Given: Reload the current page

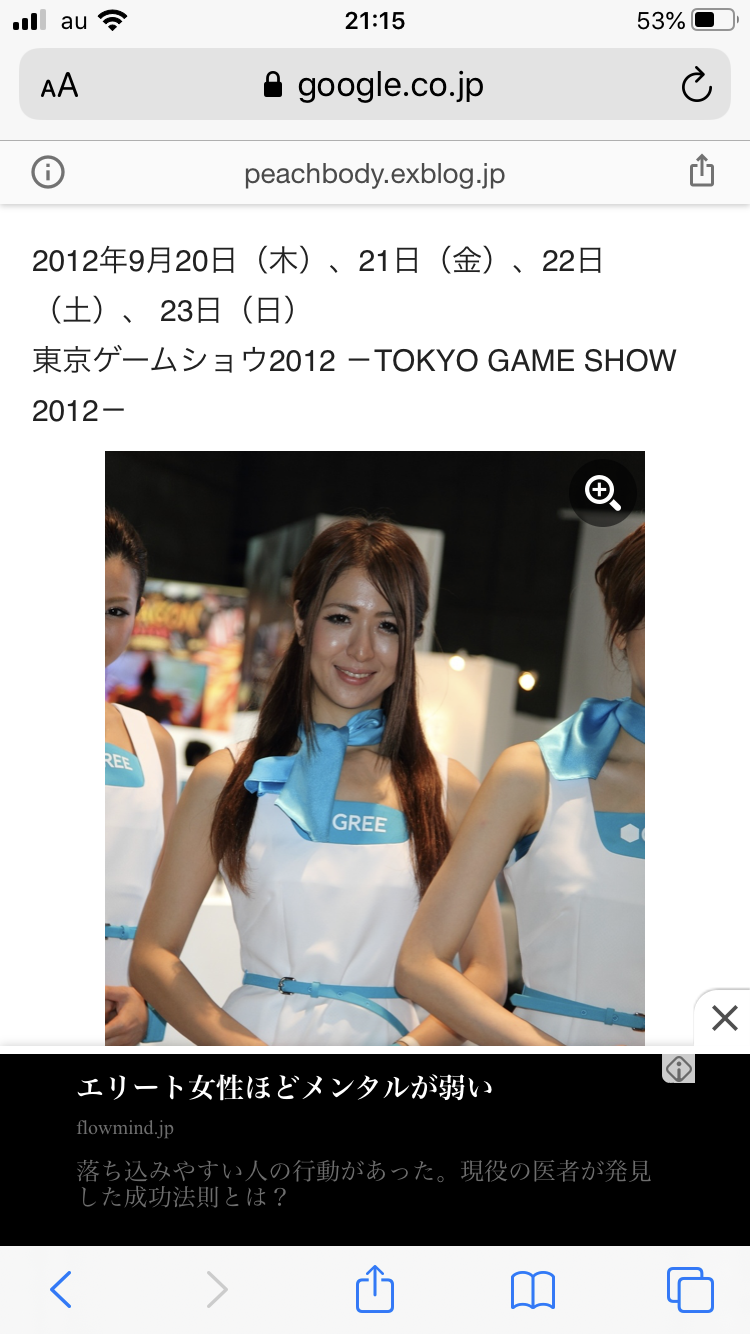Looking at the screenshot, I should click(x=696, y=86).
